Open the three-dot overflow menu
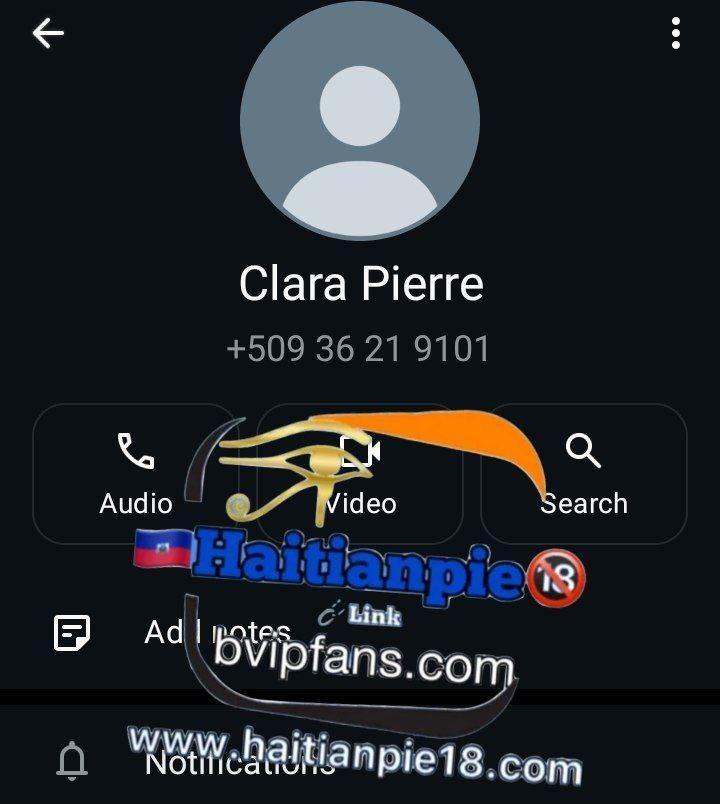Viewport: 720px width, 804px height. click(x=676, y=34)
